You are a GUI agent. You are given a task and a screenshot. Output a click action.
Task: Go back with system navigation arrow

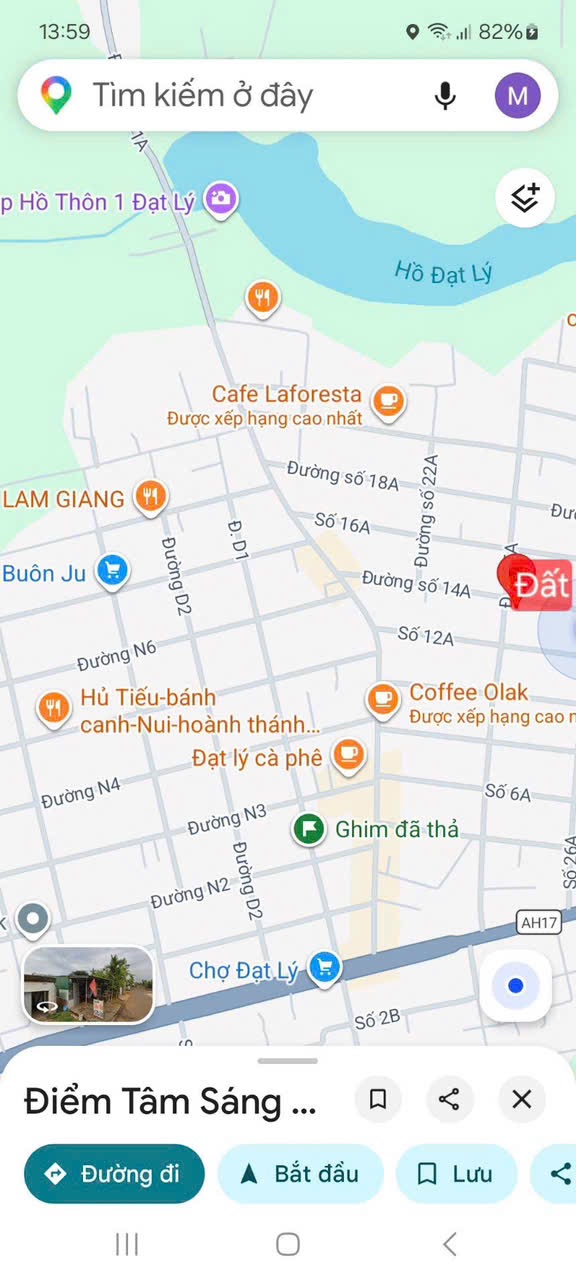pyautogui.click(x=449, y=1244)
